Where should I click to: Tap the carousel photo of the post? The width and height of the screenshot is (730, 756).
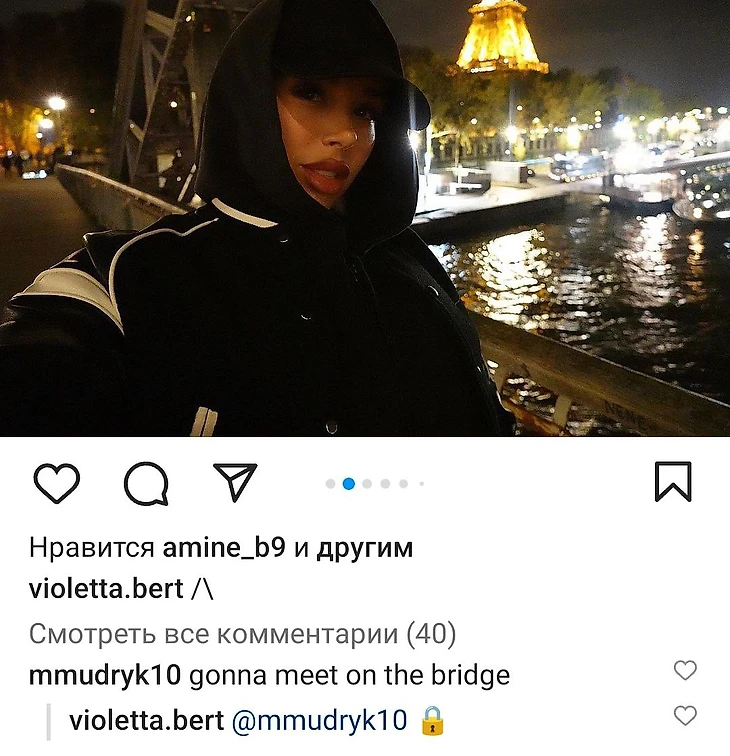pos(365,218)
